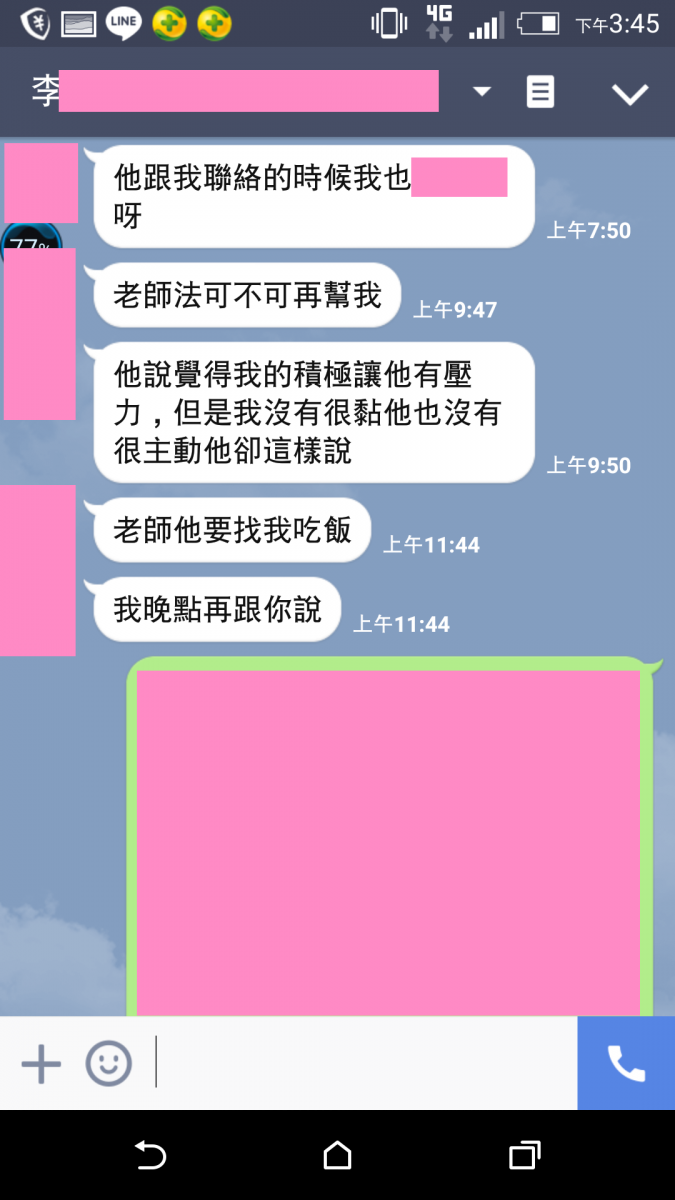This screenshot has width=675, height=1200.
Task: Open the plus attachment menu
Action: (41, 1064)
